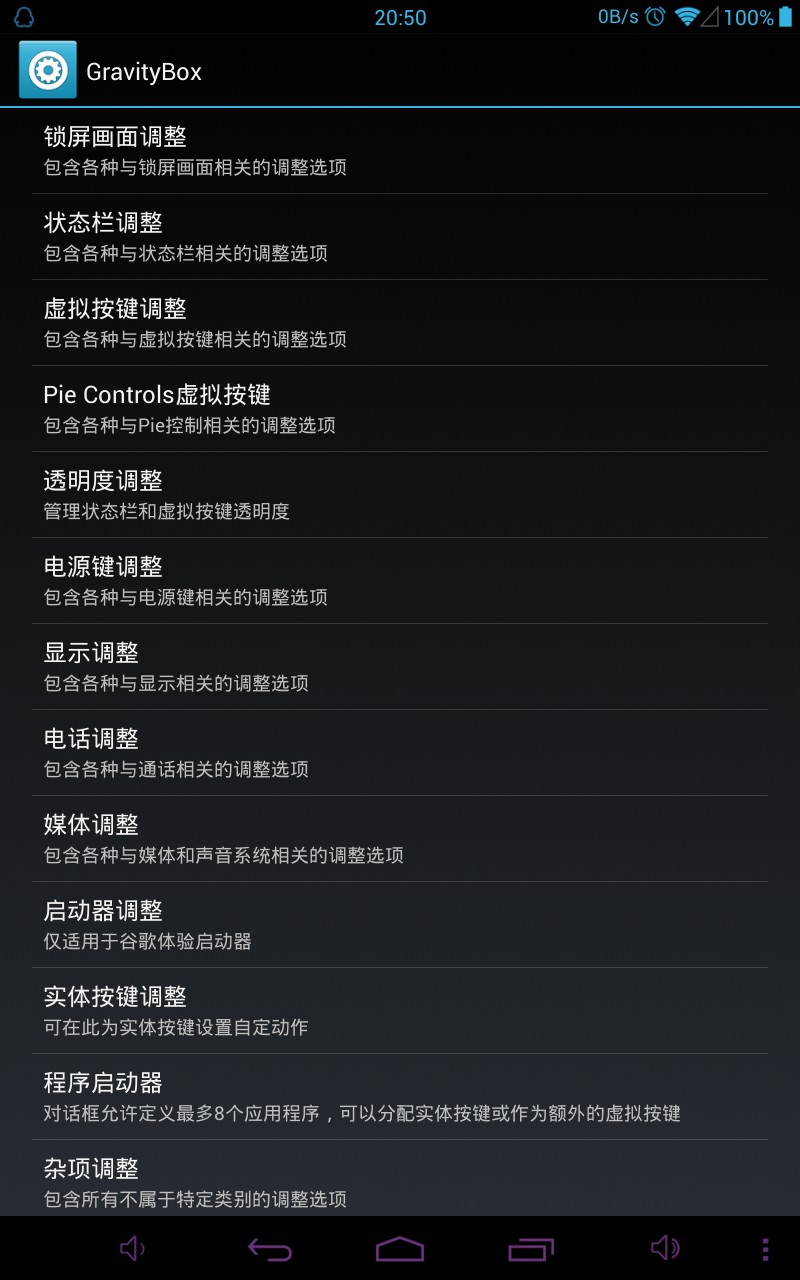Open the three-dot overflow menu

click(765, 1249)
